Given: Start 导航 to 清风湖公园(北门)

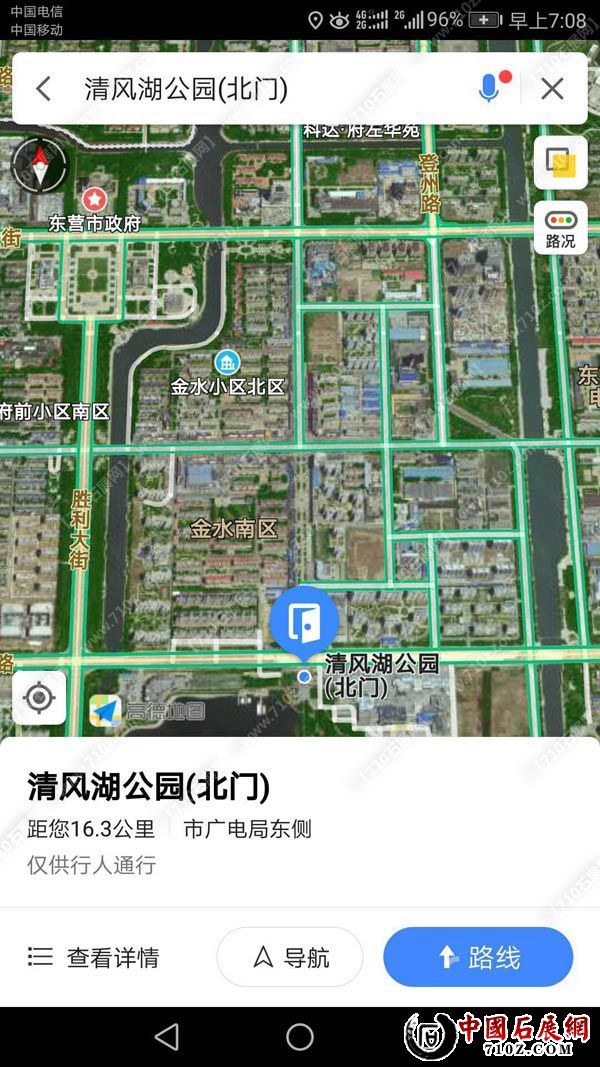Looking at the screenshot, I should pos(290,957).
